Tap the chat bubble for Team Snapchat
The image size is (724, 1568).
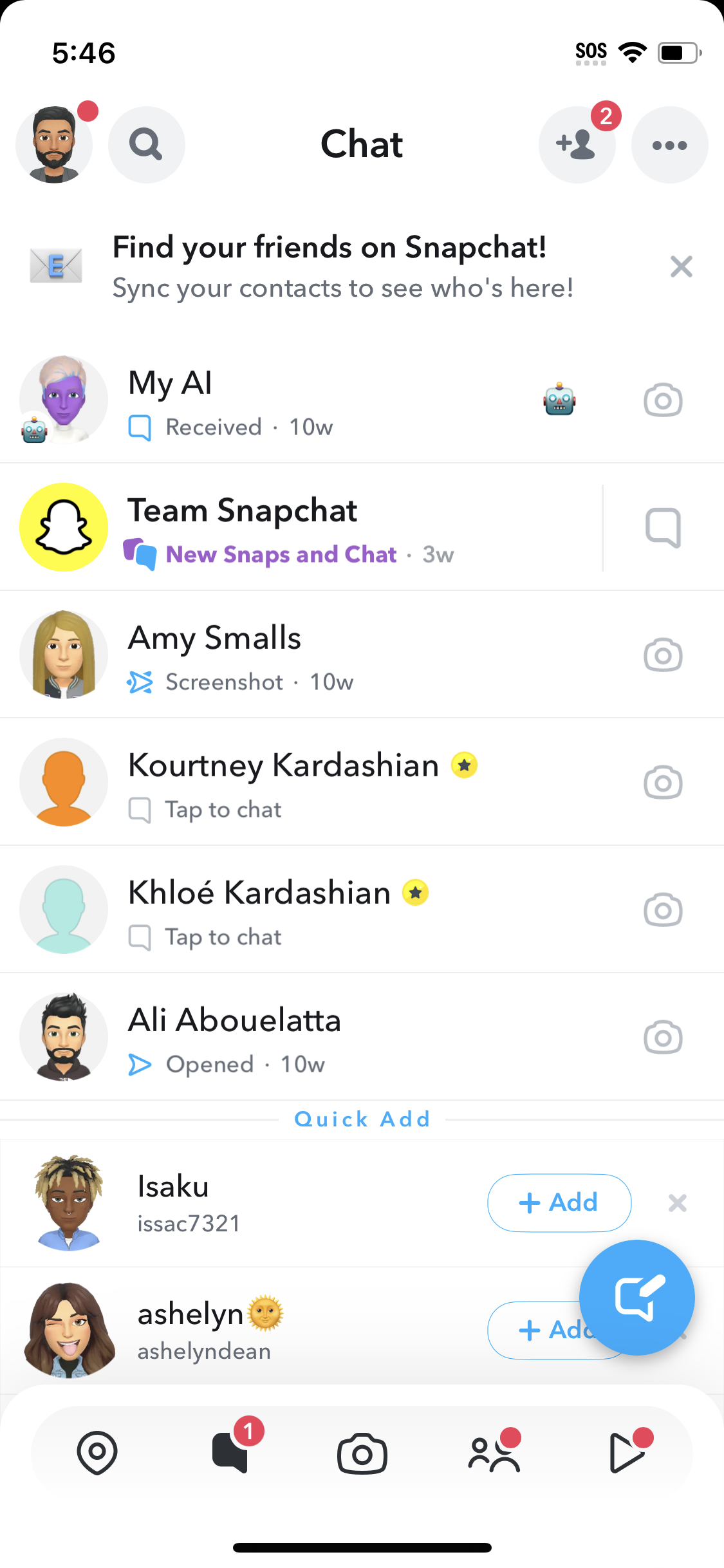[x=663, y=527]
